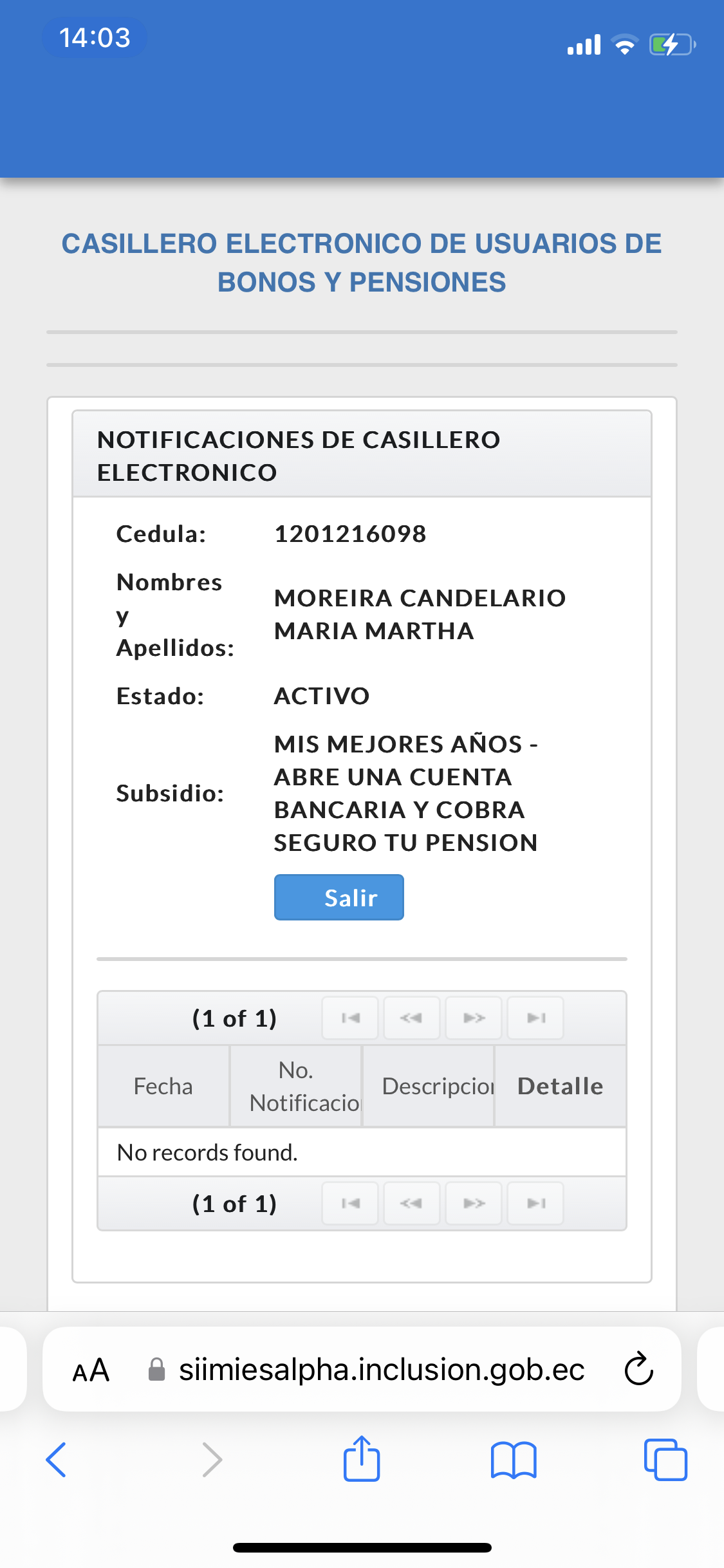Image resolution: width=724 pixels, height=1568 pixels.
Task: Jump to last page in bottom paginator
Action: [x=535, y=1203]
